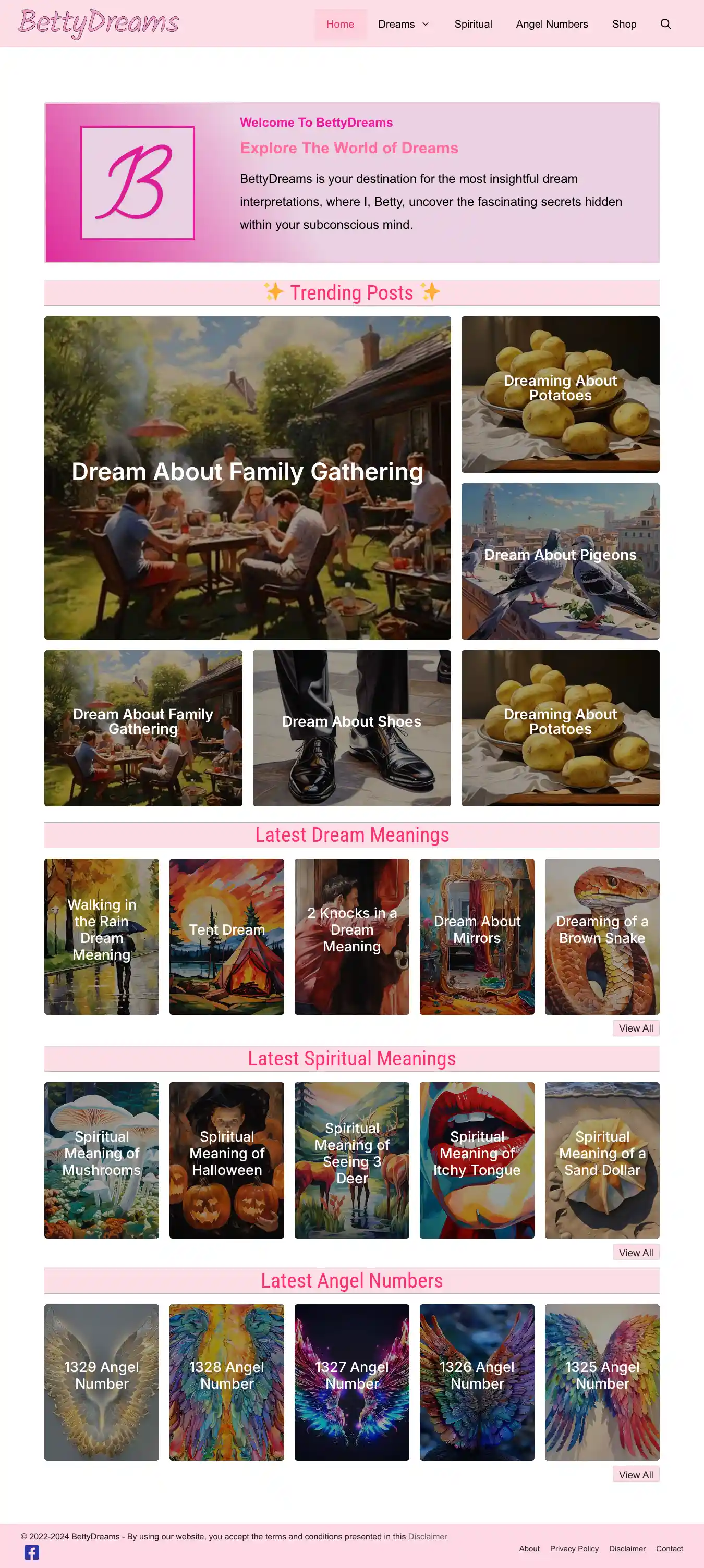This screenshot has height=1568, width=704.
Task: Tap View All under Latest Dream Meanings
Action: 635,1028
